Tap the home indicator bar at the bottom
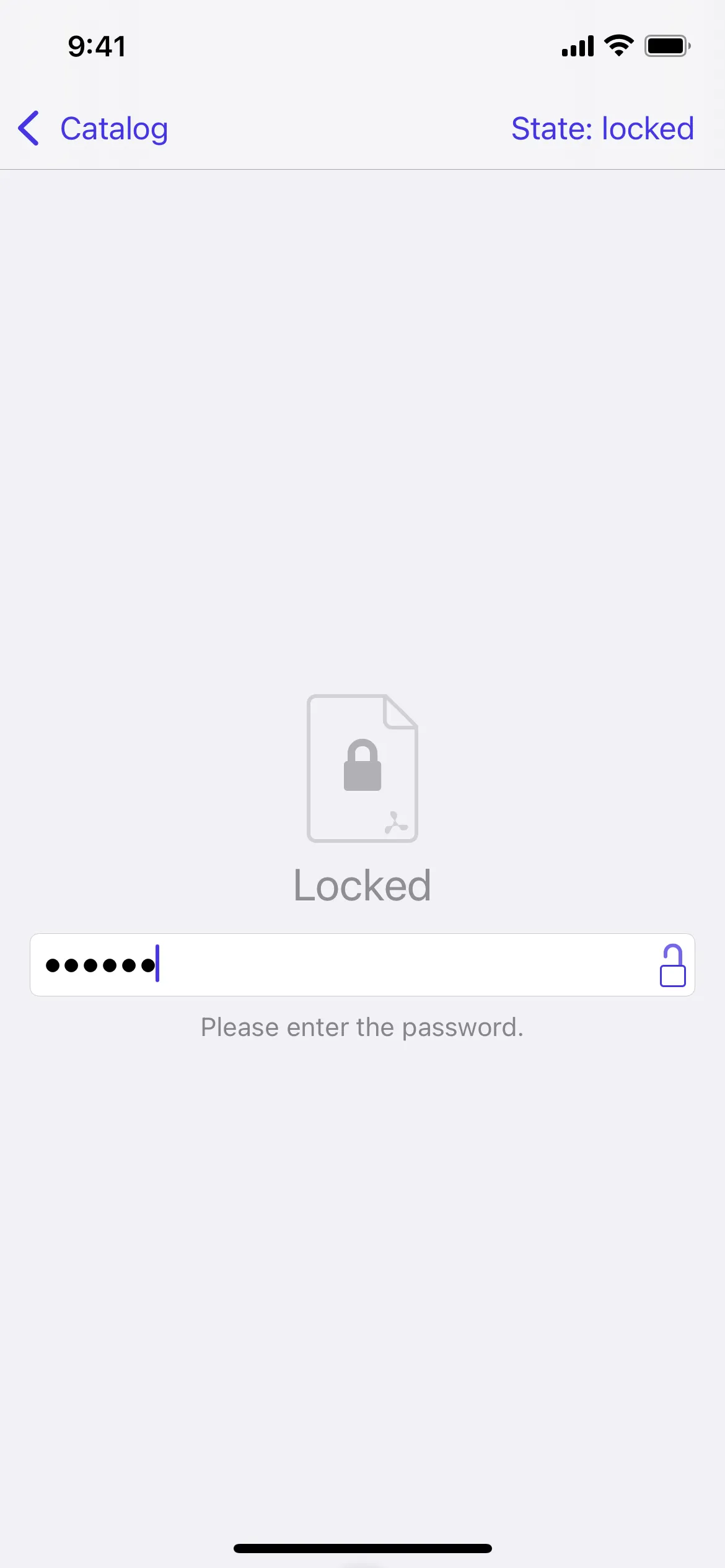The width and height of the screenshot is (725, 1568). coord(362,1547)
